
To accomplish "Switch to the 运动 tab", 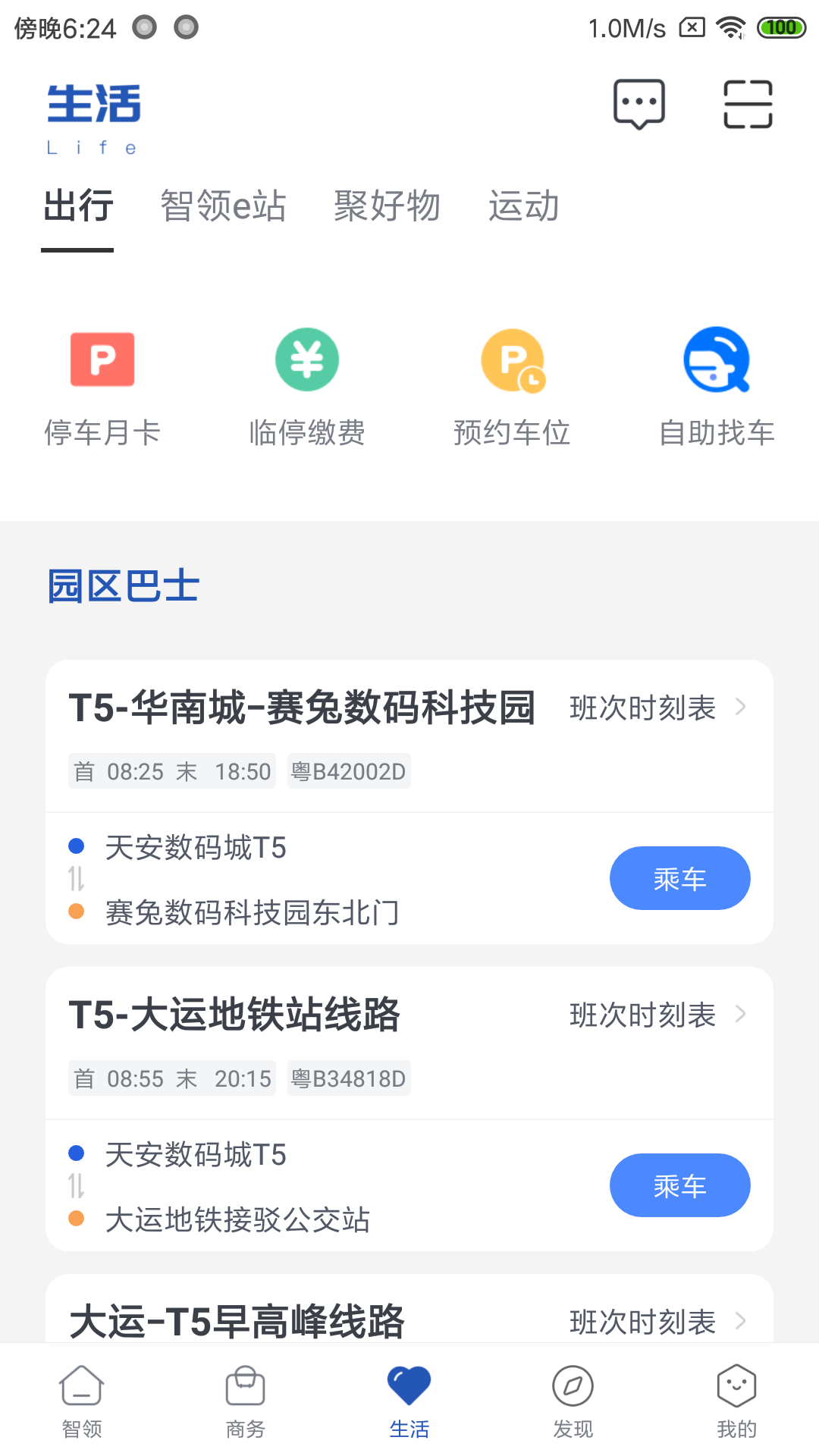I will (523, 206).
